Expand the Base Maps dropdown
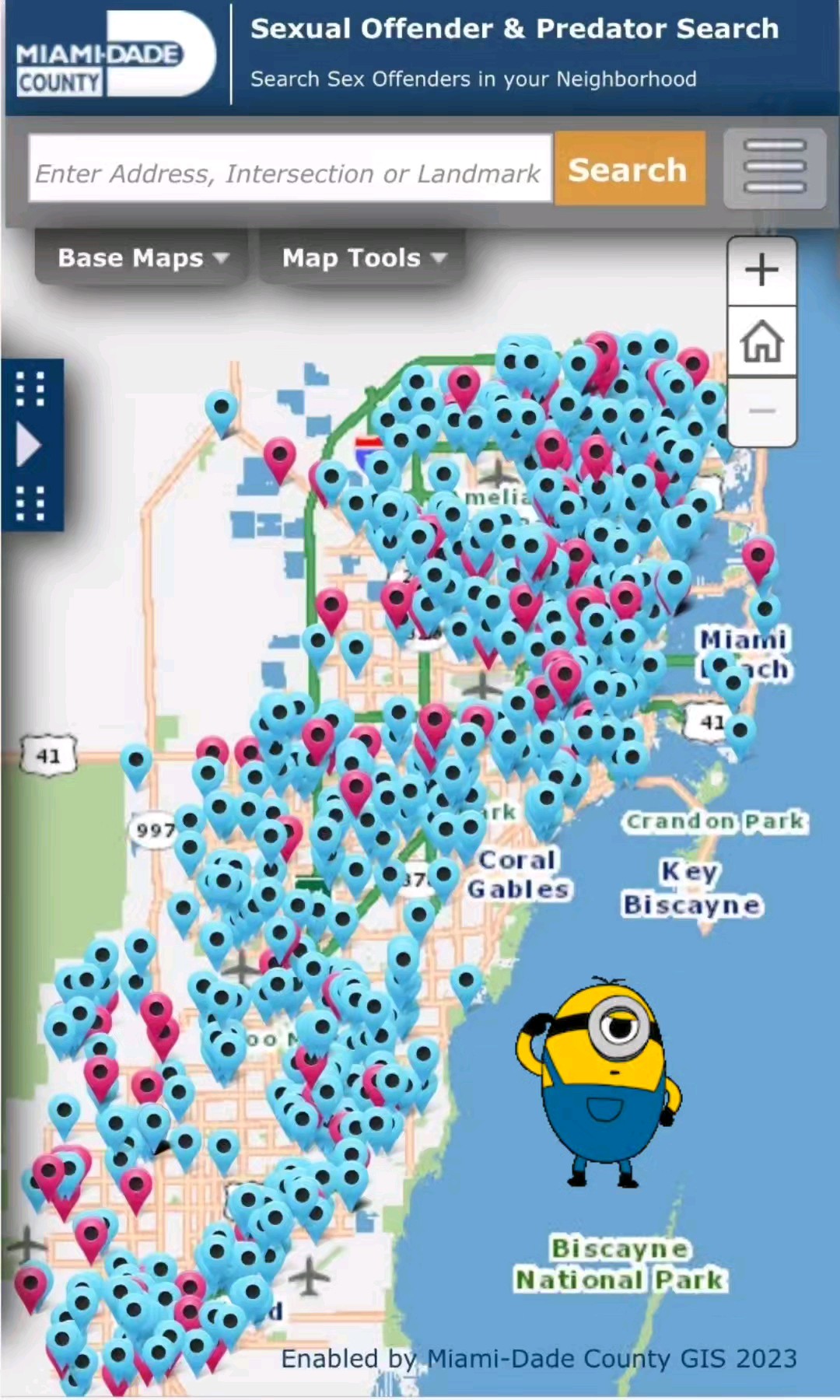 pyautogui.click(x=142, y=257)
